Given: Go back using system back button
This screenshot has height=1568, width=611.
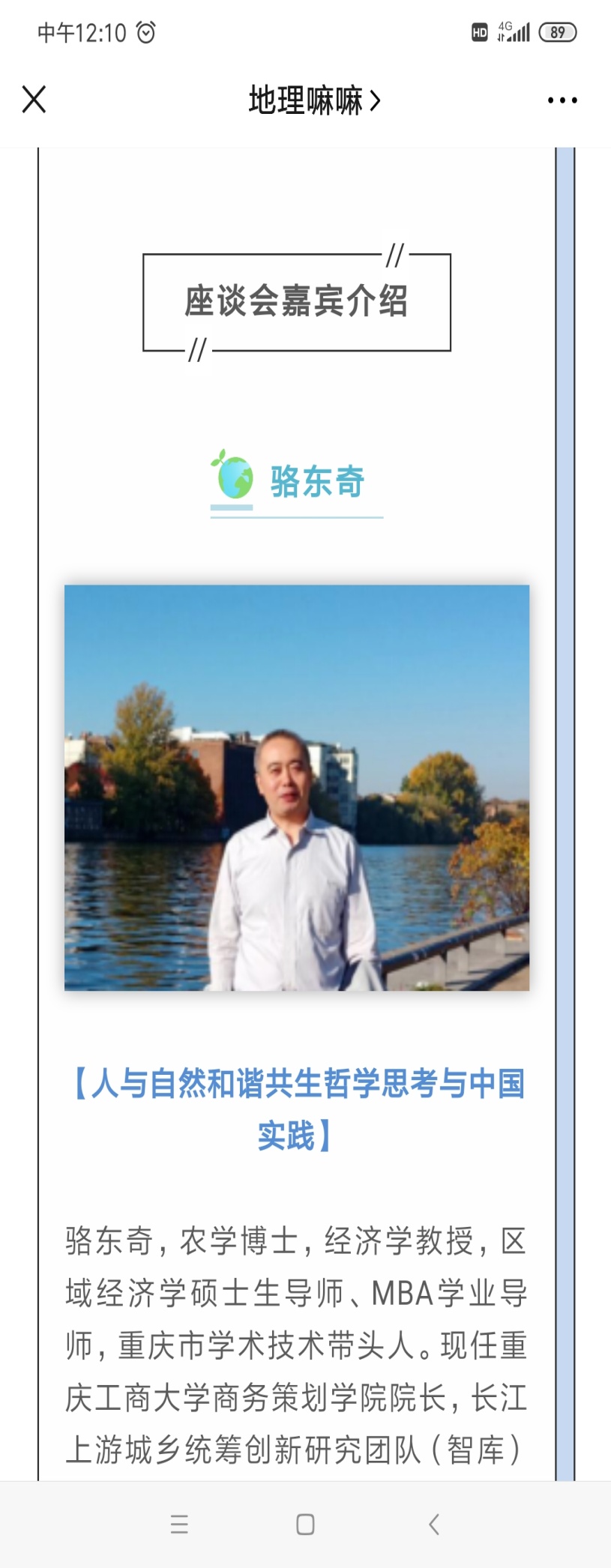Looking at the screenshot, I should pyautogui.click(x=433, y=1524).
